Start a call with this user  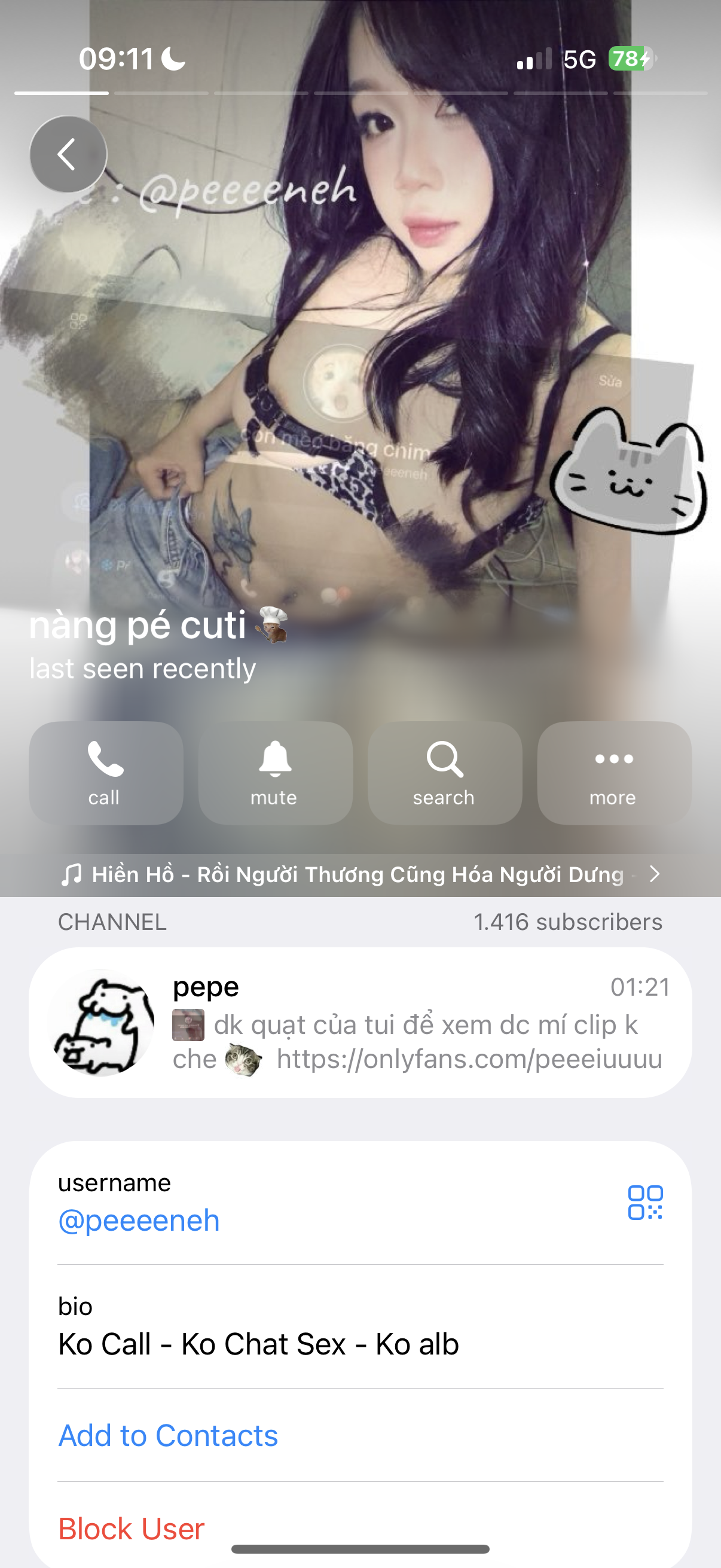tap(106, 773)
